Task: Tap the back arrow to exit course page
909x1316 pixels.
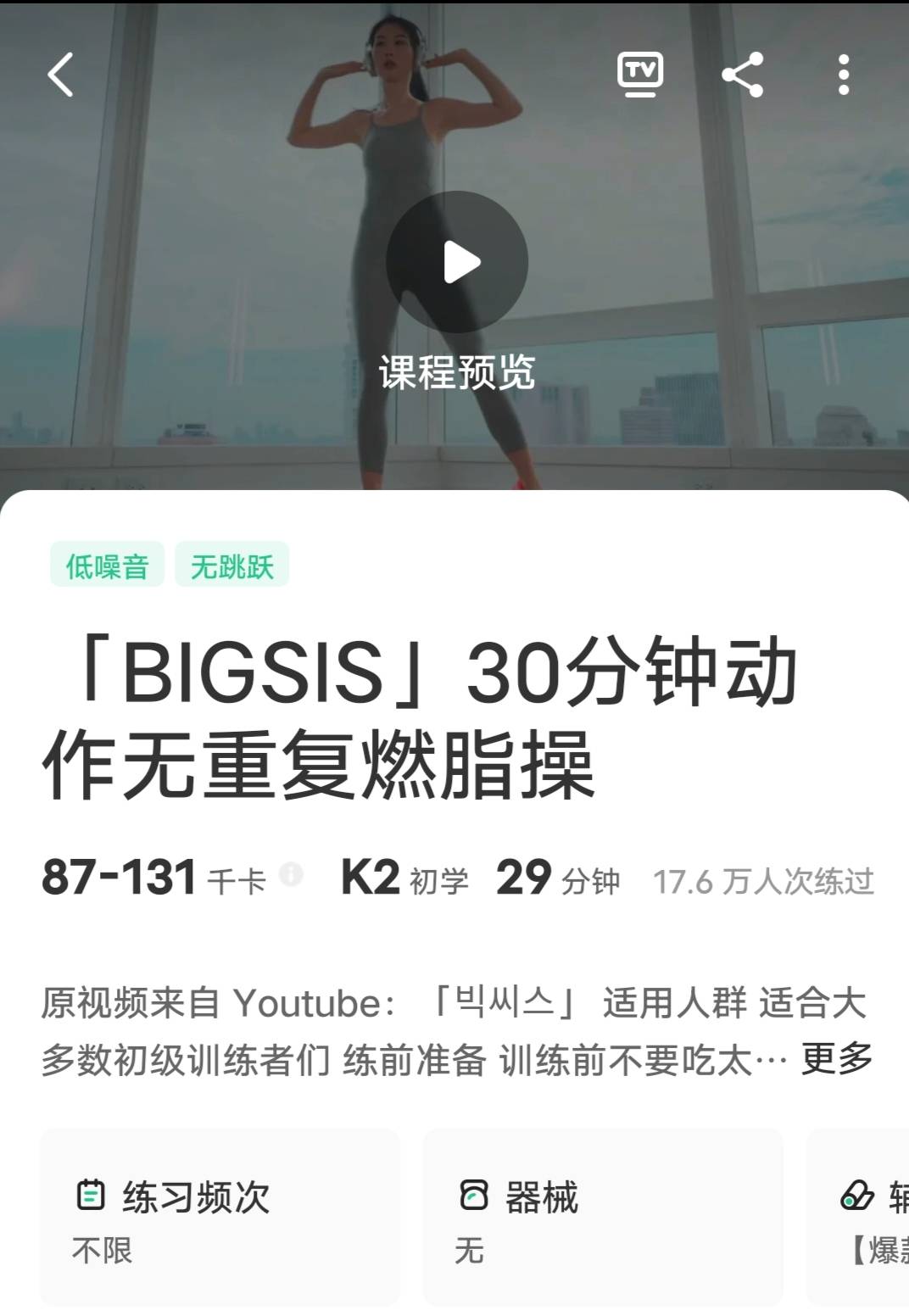Action: click(59, 75)
